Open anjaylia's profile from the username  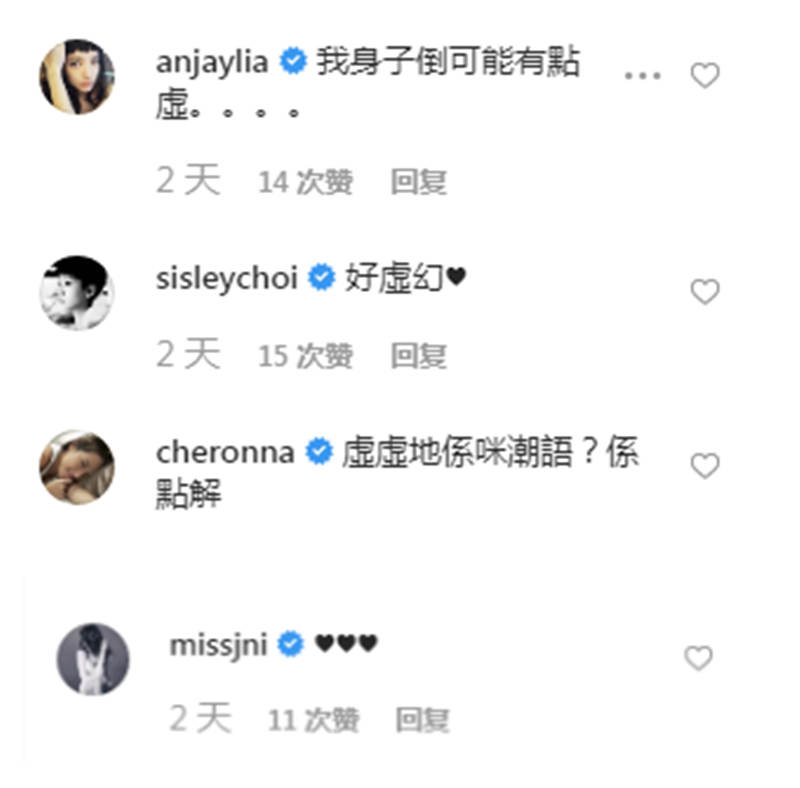pos(212,63)
